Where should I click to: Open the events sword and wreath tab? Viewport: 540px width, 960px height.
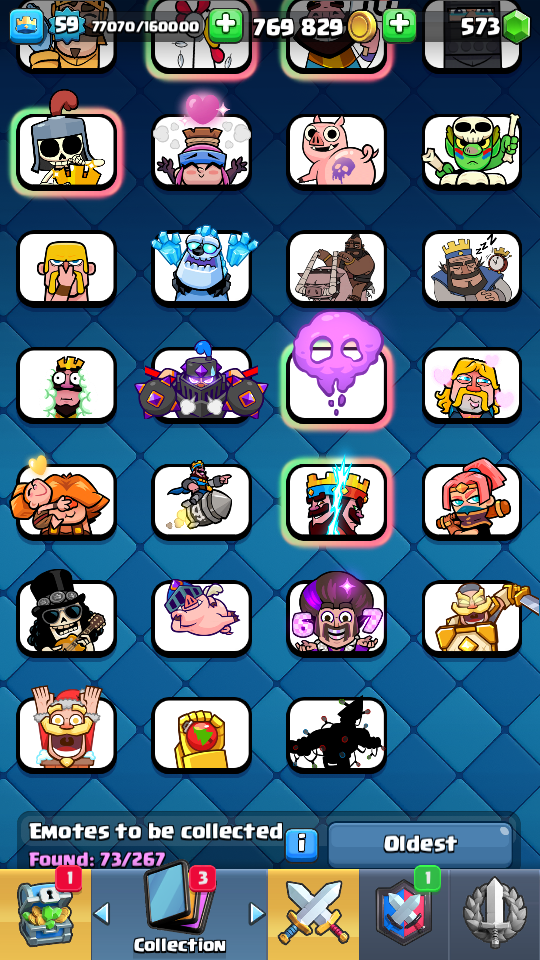tap(495, 914)
